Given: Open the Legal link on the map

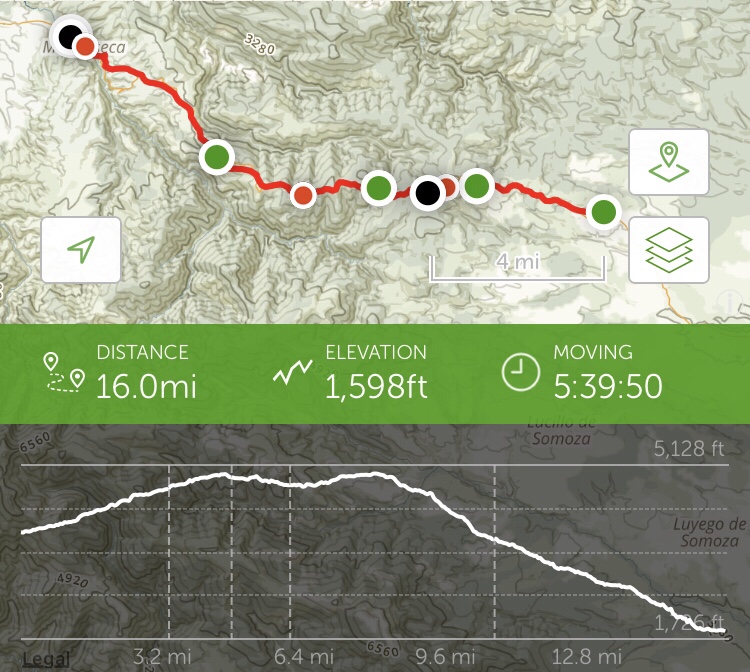Looking at the screenshot, I should click(45, 659).
